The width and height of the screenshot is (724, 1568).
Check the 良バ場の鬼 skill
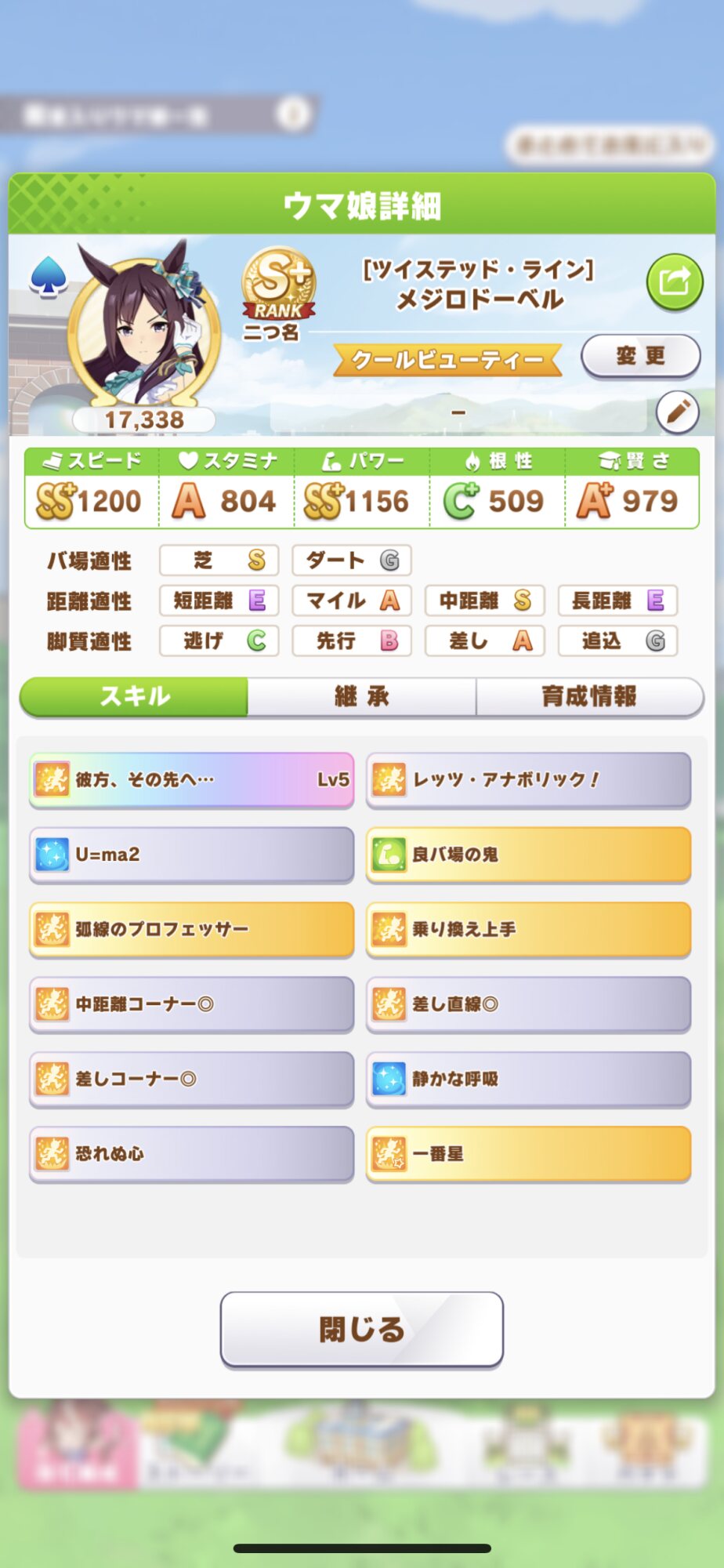pos(528,854)
